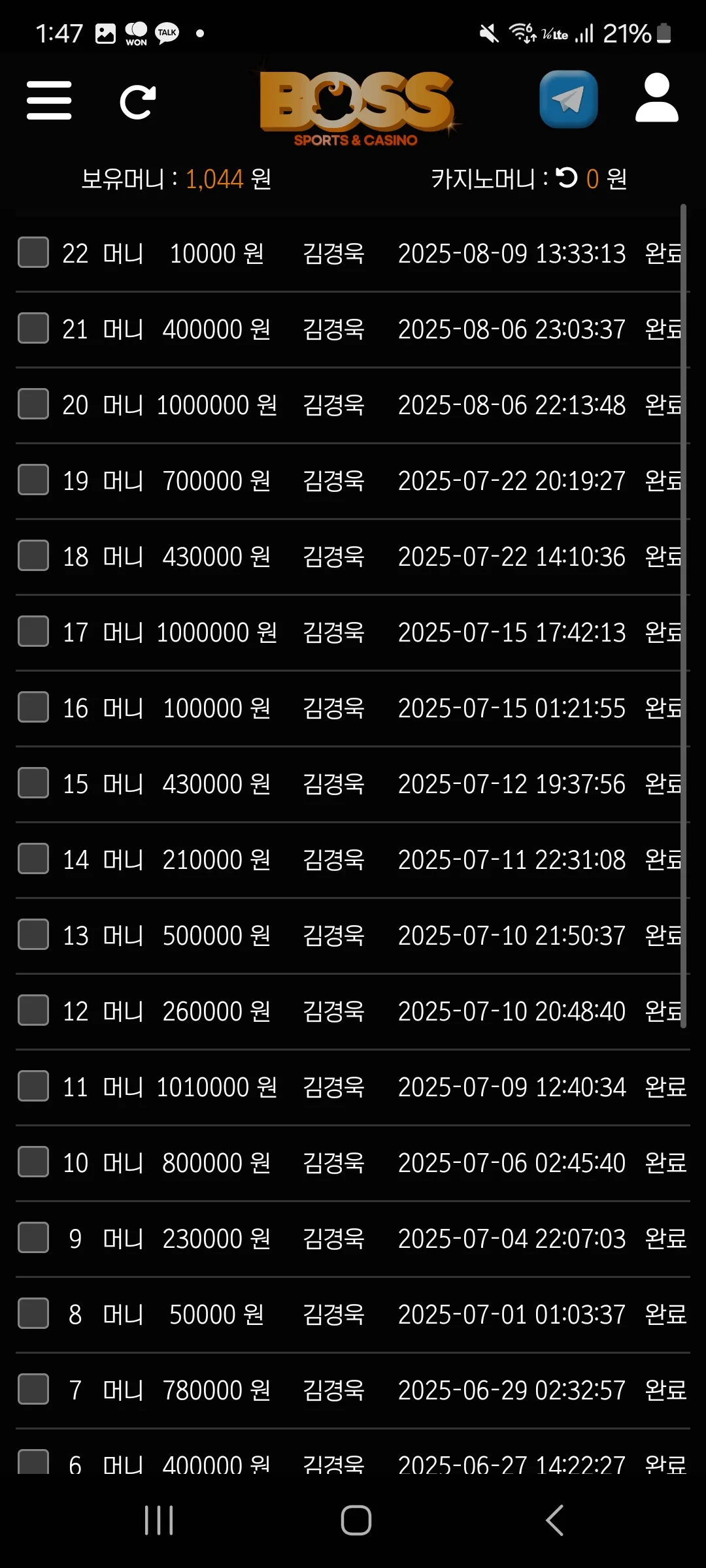Select entry 15 checkbox

33,783
